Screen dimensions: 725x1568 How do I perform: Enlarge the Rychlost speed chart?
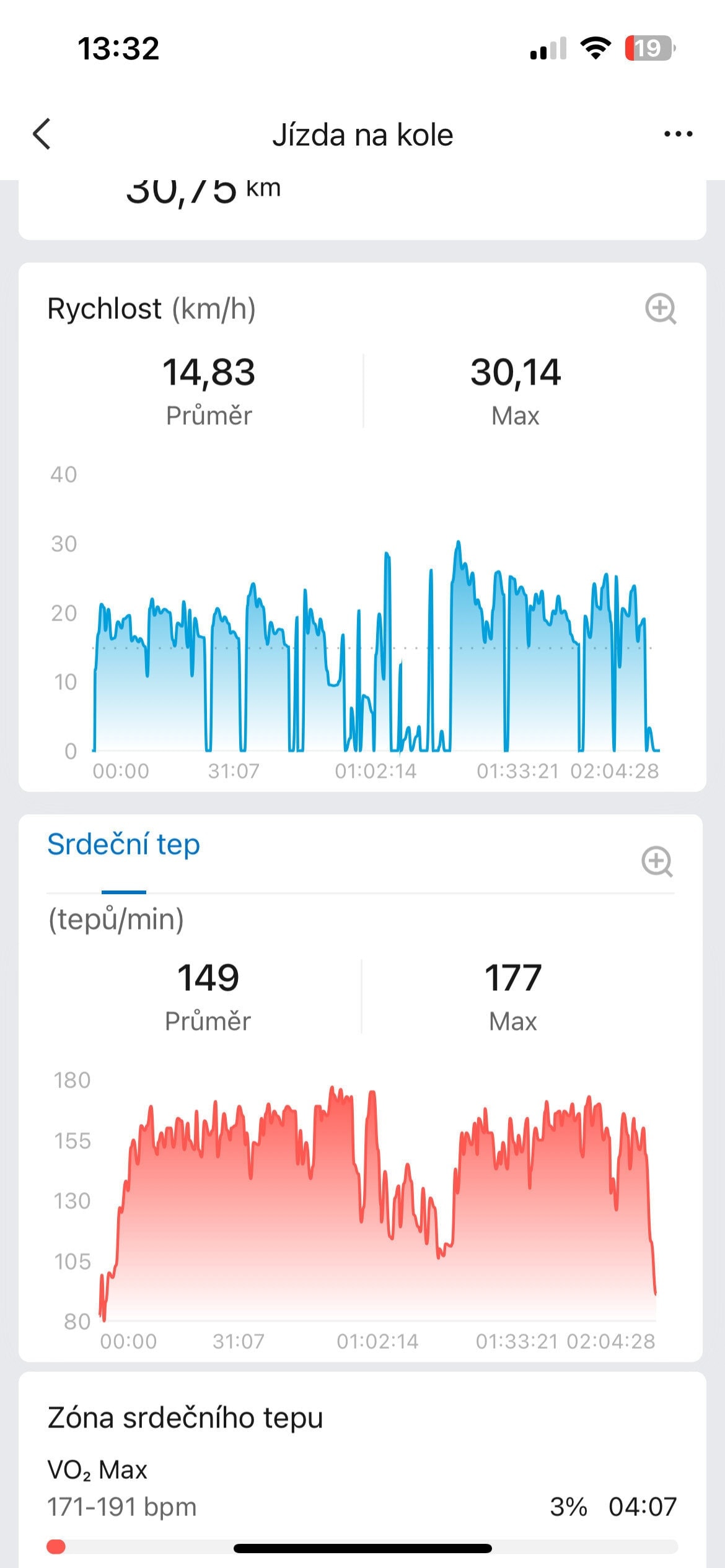pos(661,308)
